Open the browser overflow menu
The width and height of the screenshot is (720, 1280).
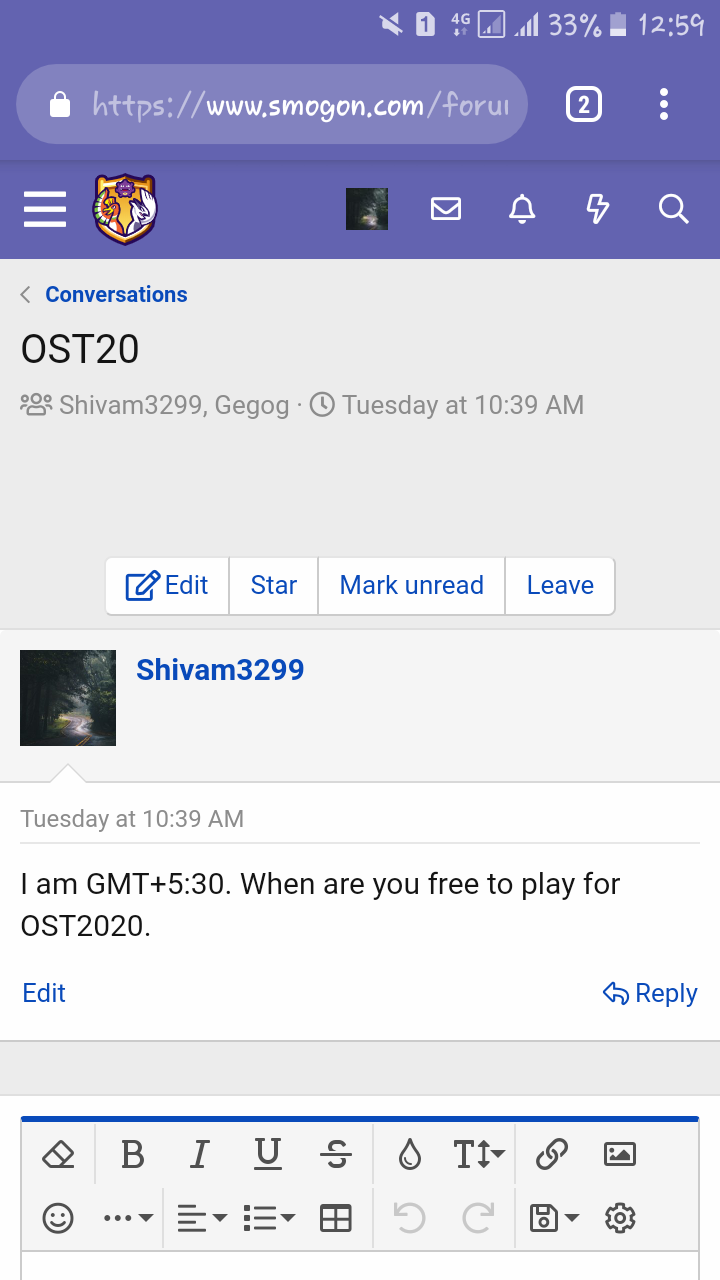coord(664,105)
